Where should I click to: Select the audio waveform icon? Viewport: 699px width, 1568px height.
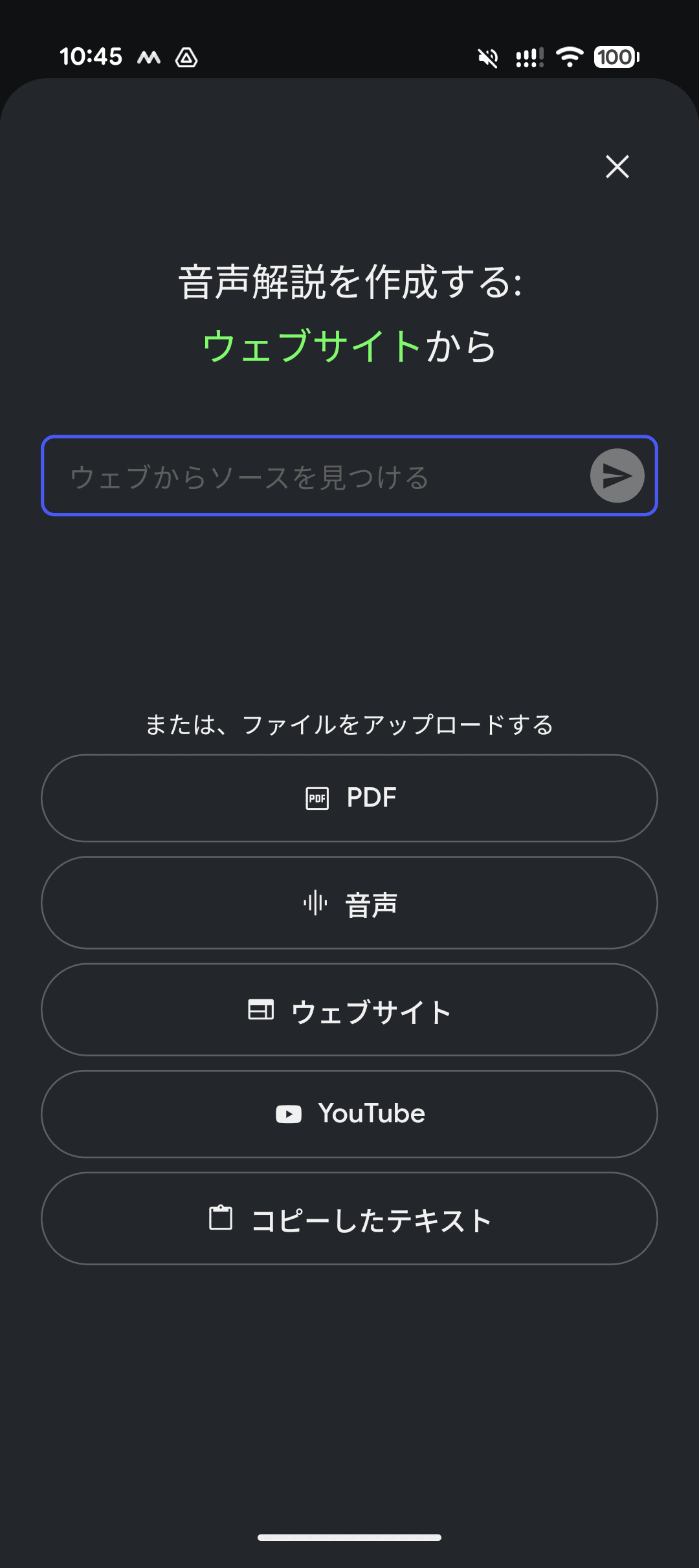coord(315,904)
